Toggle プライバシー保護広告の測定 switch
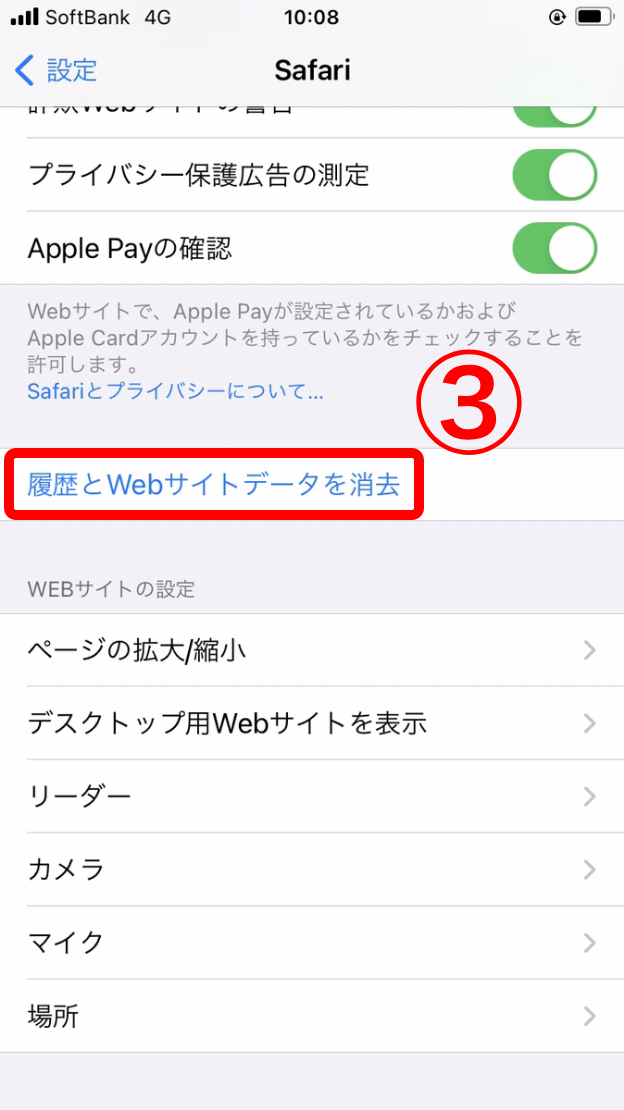624x1110 pixels. click(554, 176)
